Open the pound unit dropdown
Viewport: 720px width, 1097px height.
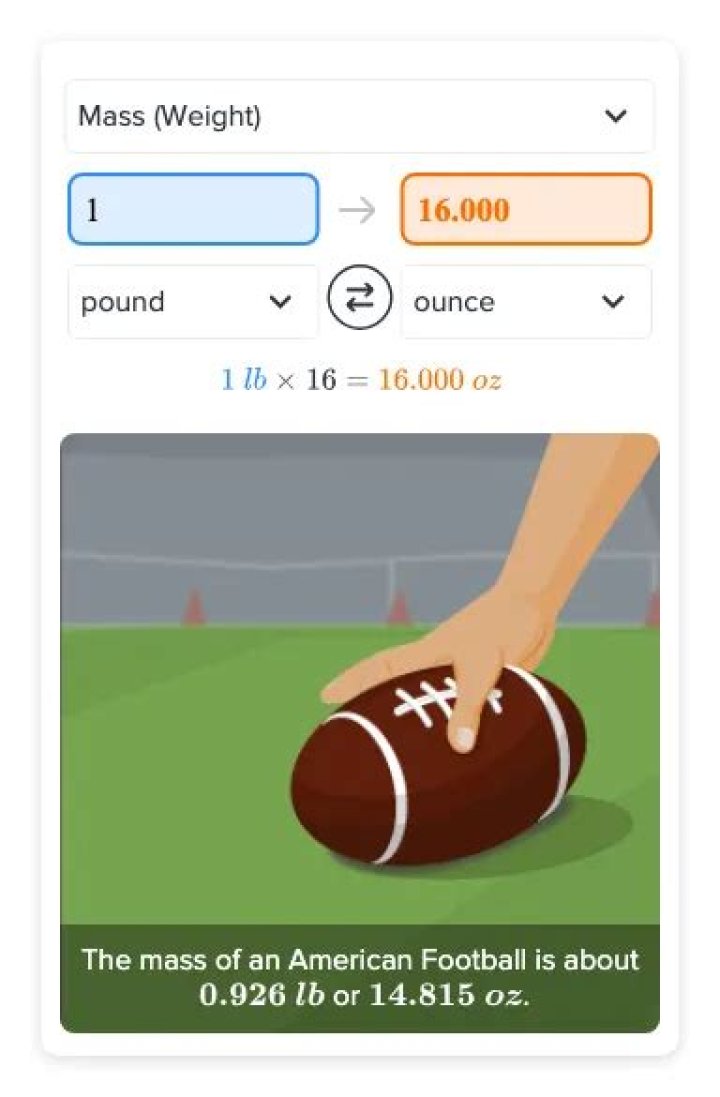point(193,301)
